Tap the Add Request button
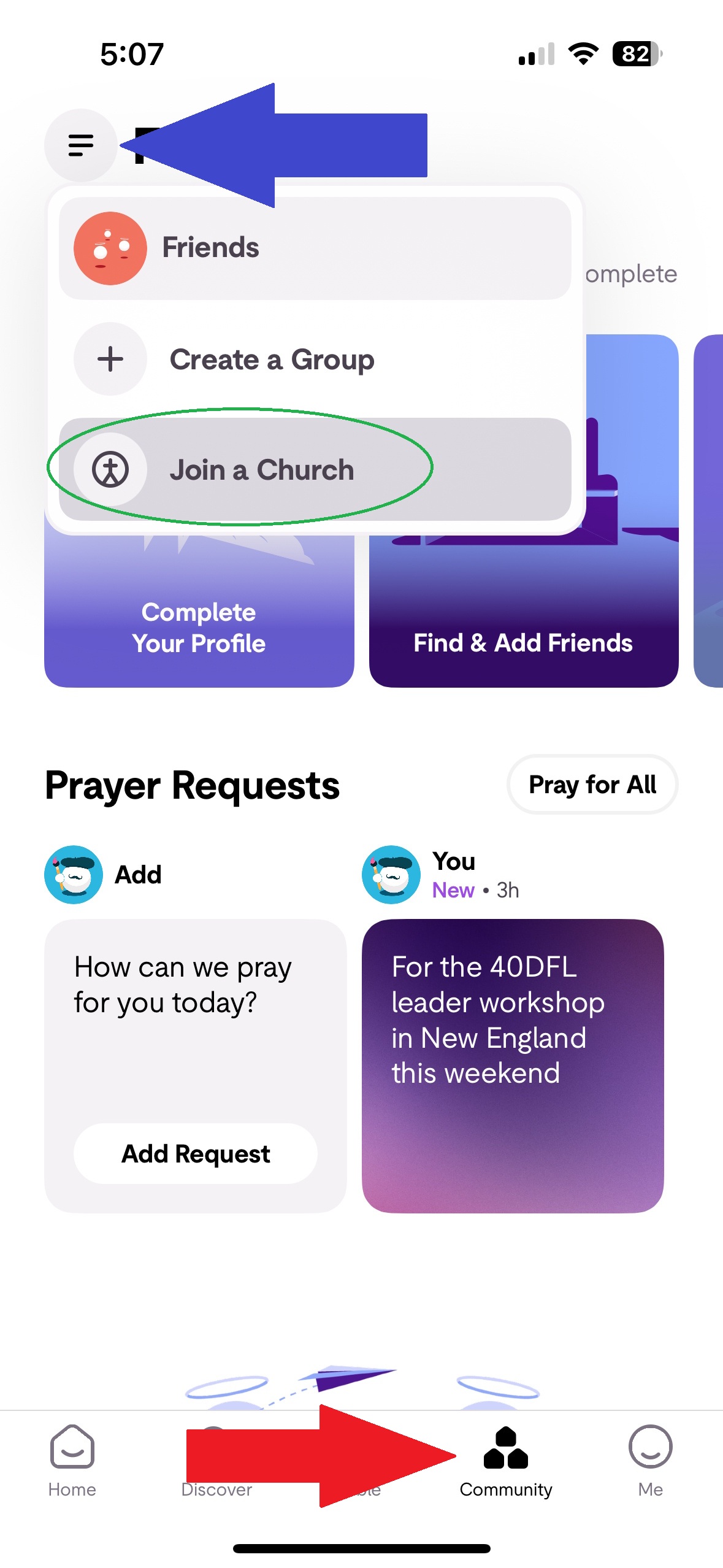This screenshot has height=1568, width=723. pyautogui.click(x=196, y=1153)
